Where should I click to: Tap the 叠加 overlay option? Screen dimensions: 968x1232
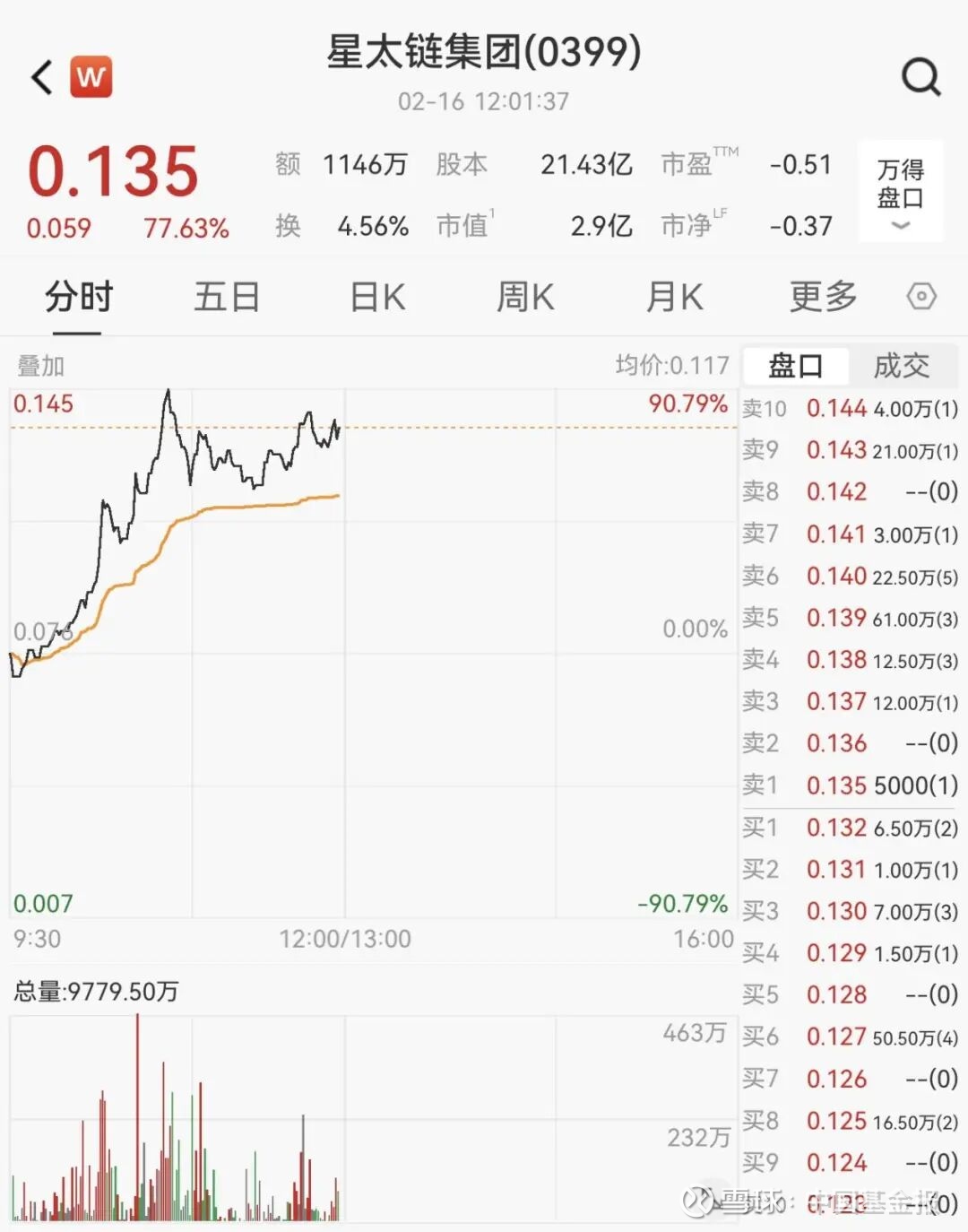[x=41, y=366]
